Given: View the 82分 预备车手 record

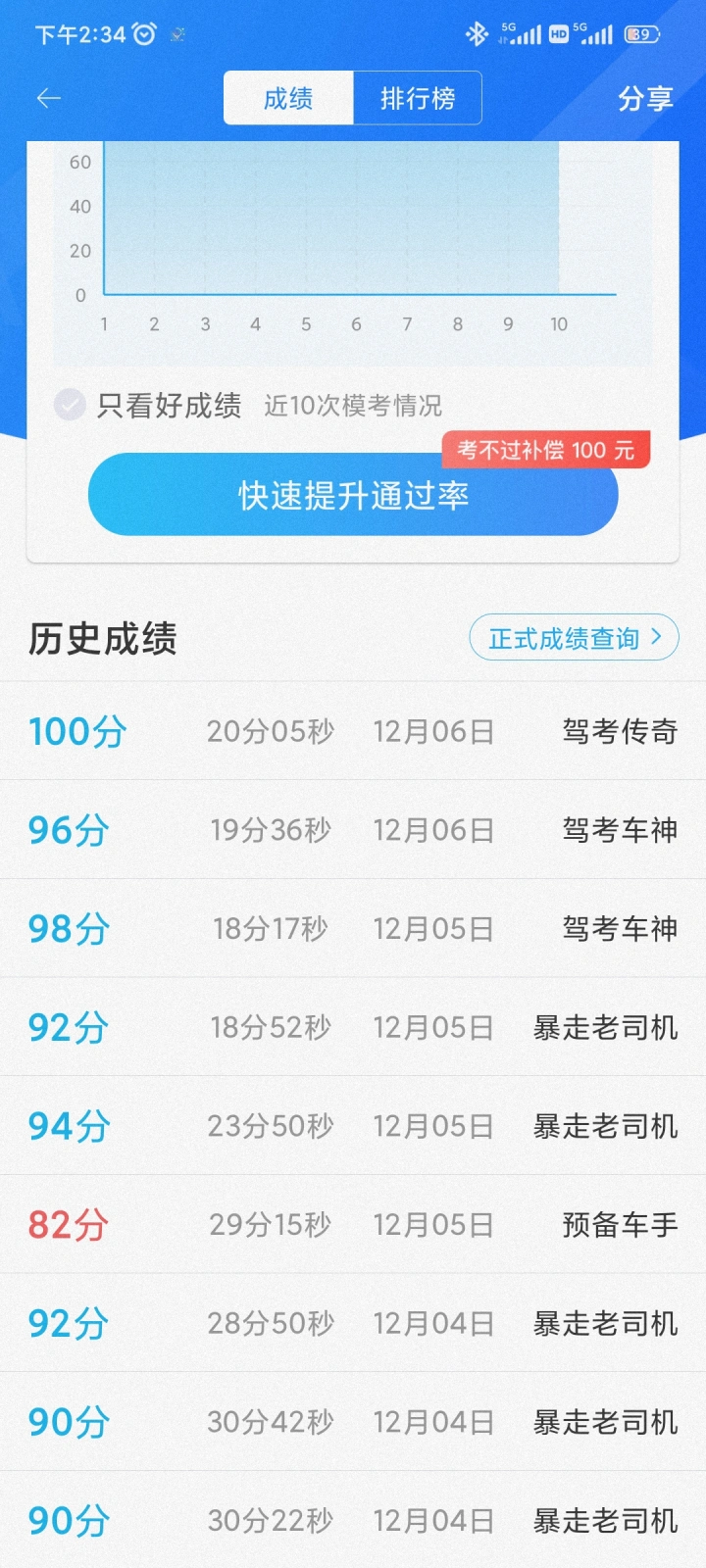Looking at the screenshot, I should (353, 1224).
